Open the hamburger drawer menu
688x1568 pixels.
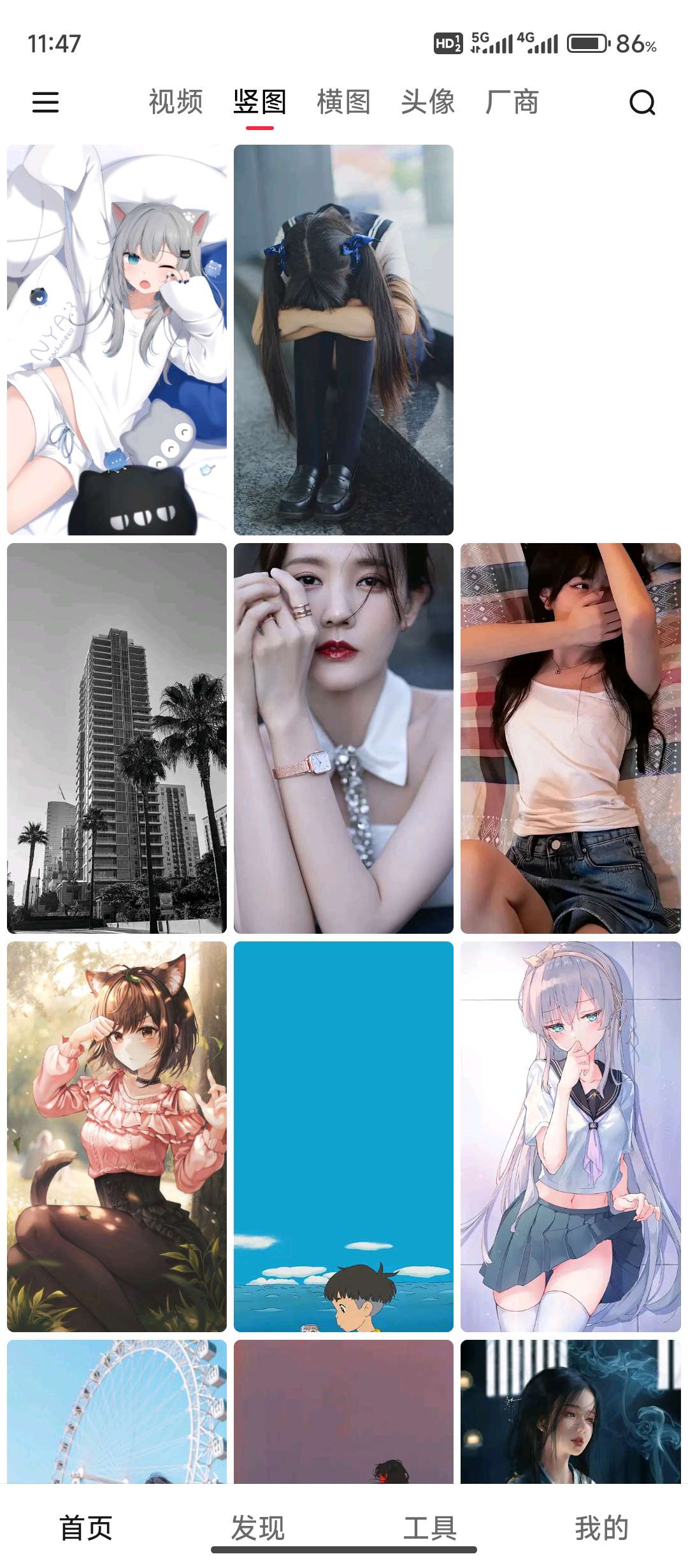tap(45, 102)
